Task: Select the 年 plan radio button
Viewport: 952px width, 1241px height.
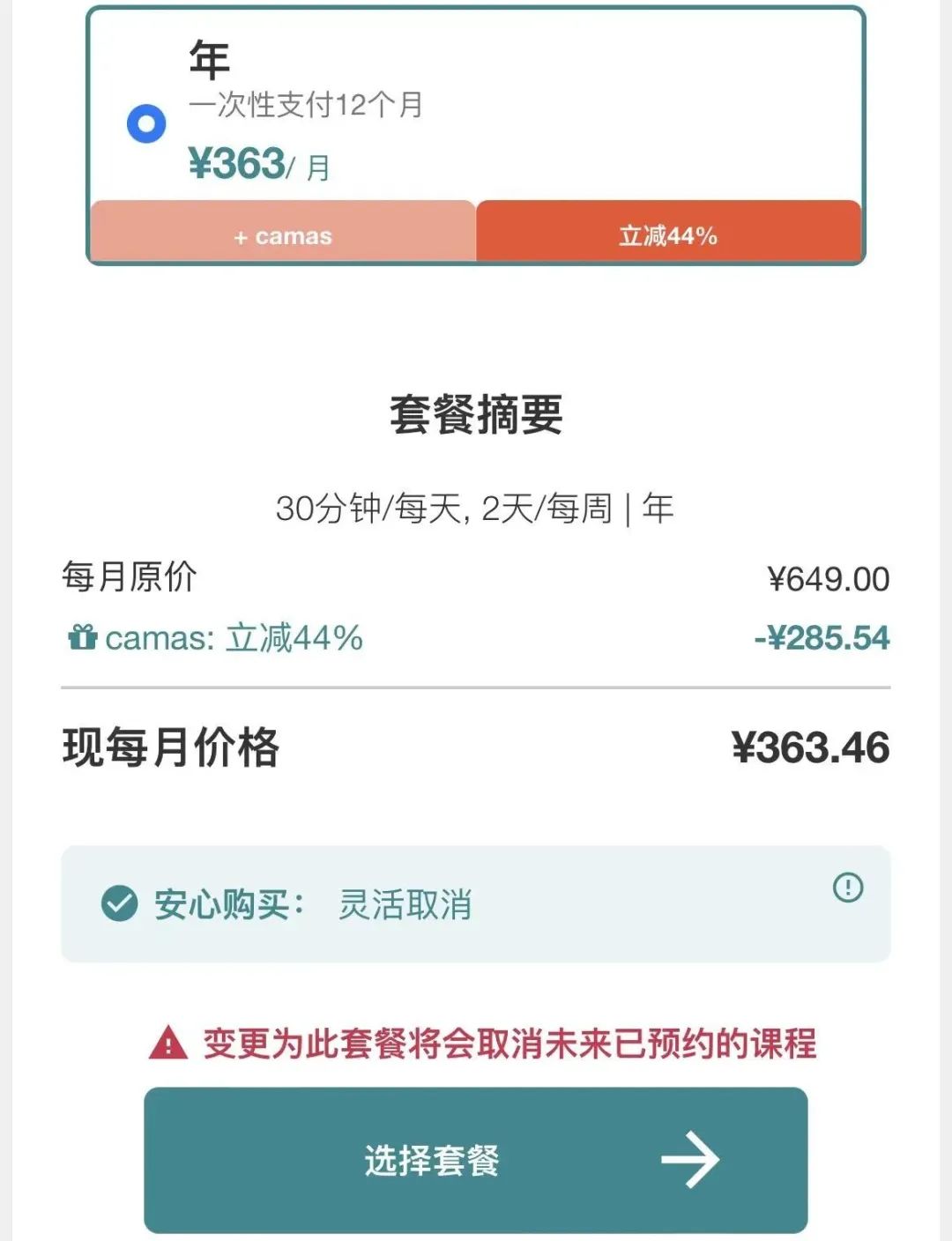Action: (146, 123)
